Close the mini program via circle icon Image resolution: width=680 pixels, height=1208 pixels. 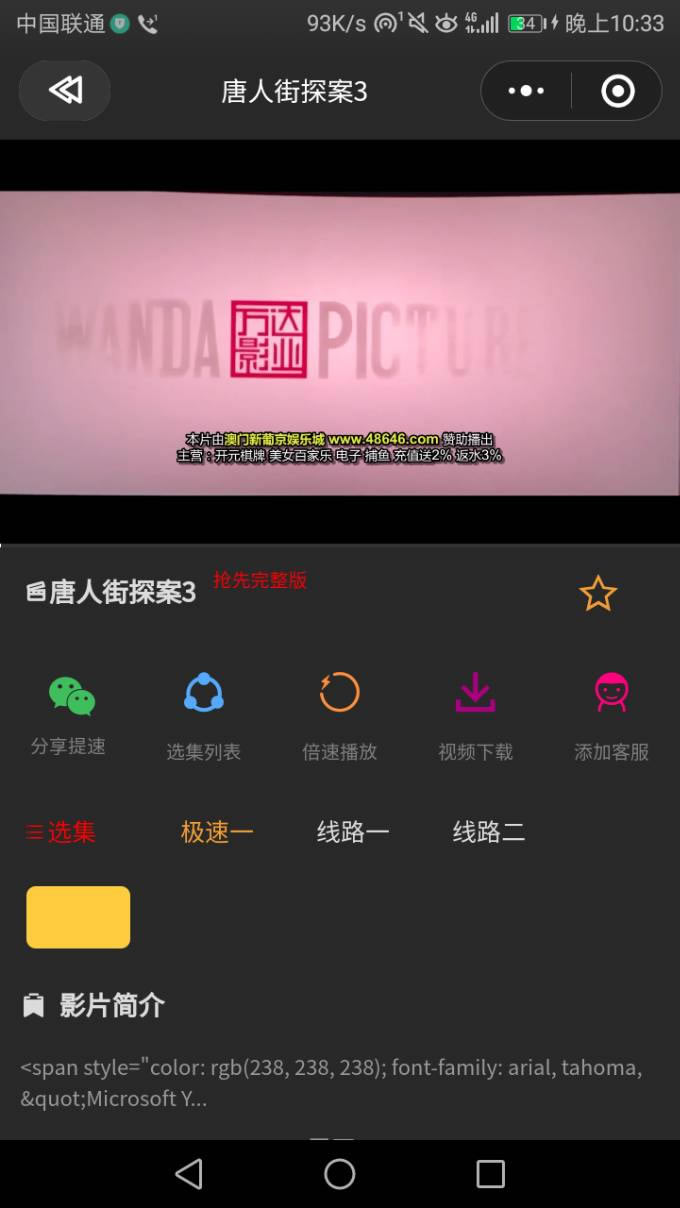click(617, 91)
